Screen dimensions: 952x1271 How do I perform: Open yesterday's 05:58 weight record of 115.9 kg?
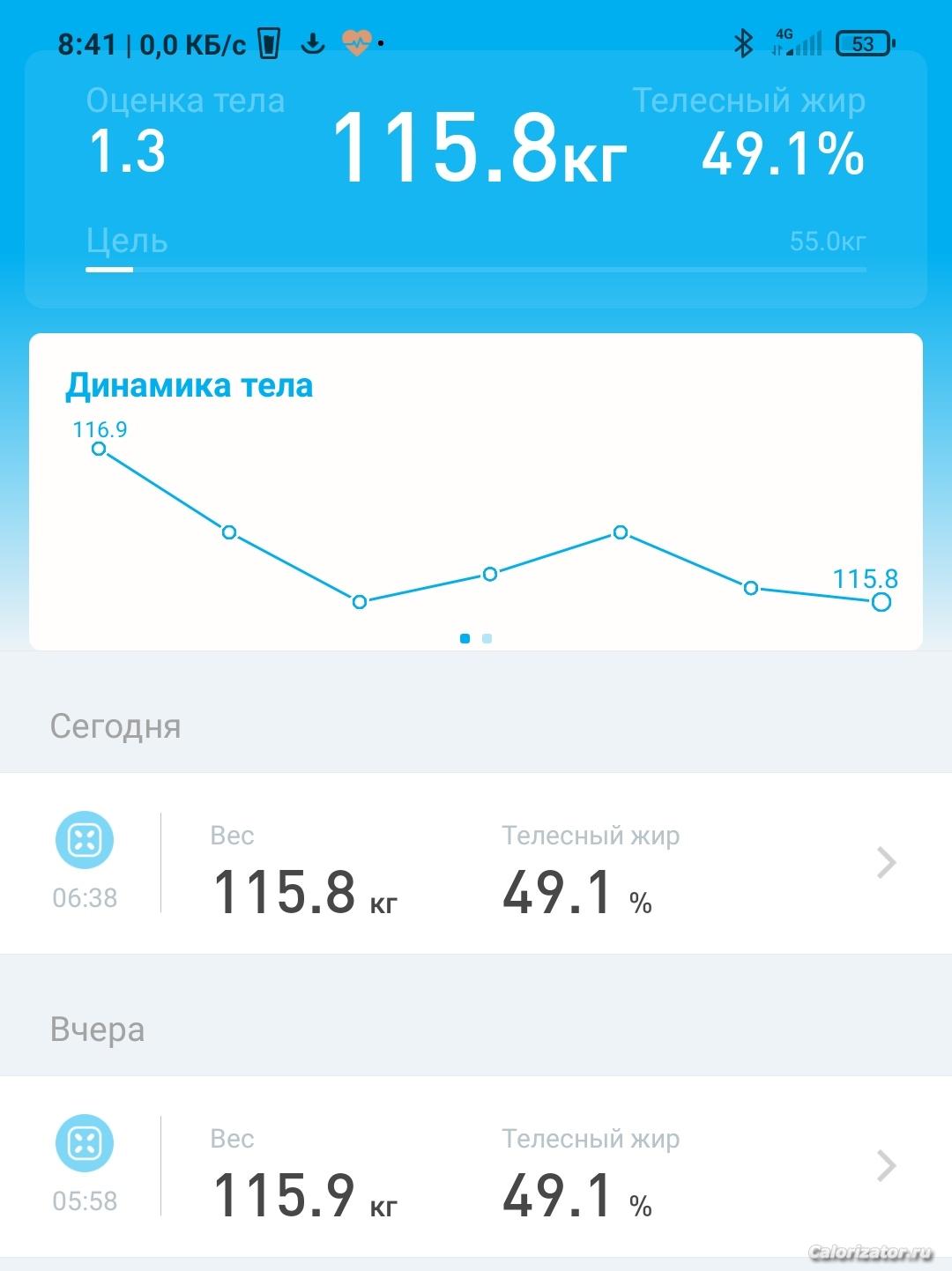[x=476, y=1166]
